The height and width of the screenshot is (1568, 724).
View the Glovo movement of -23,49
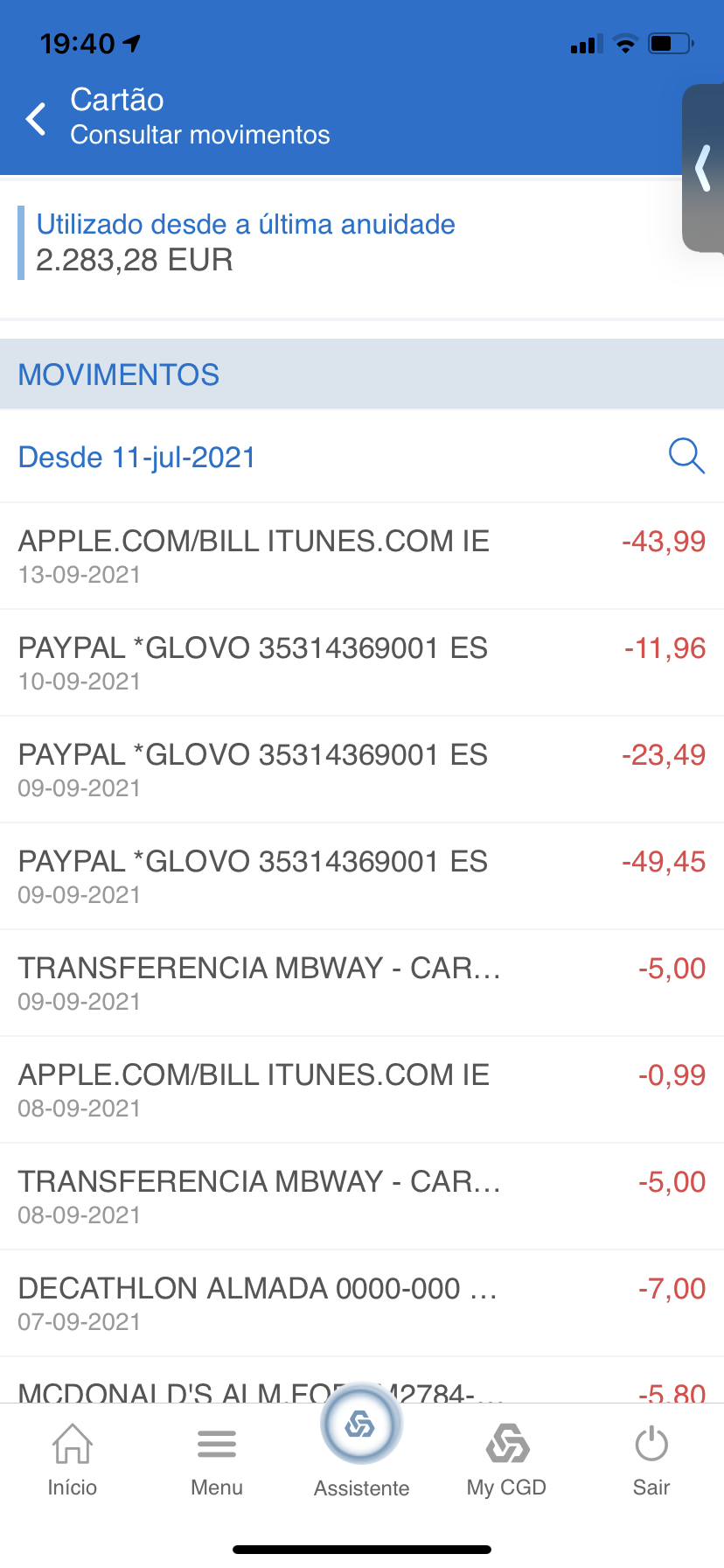[x=362, y=770]
